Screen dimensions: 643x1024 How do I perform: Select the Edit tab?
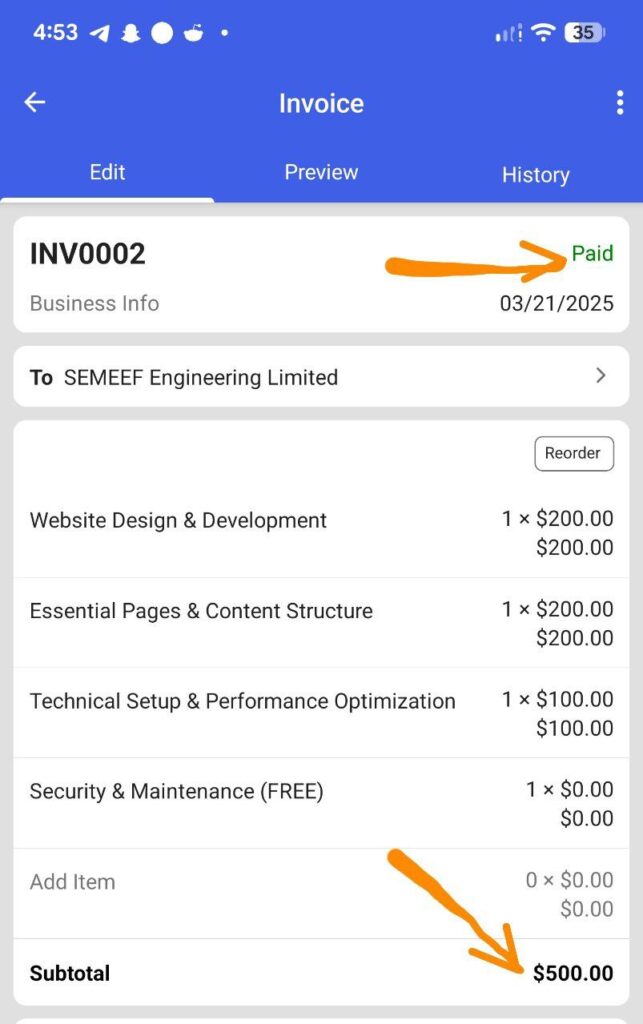pyautogui.click(x=107, y=172)
